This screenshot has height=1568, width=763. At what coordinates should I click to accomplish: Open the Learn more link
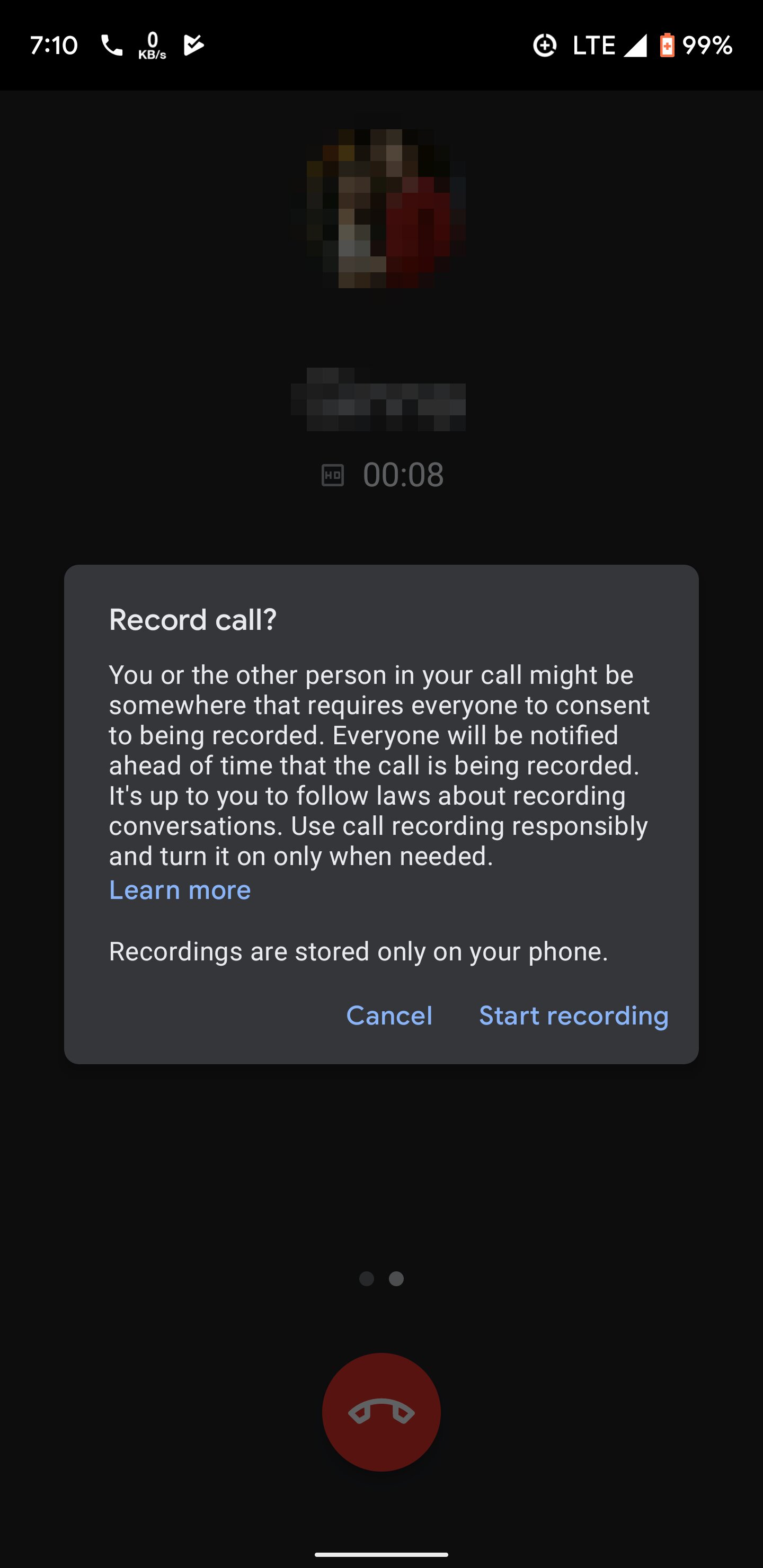(180, 890)
